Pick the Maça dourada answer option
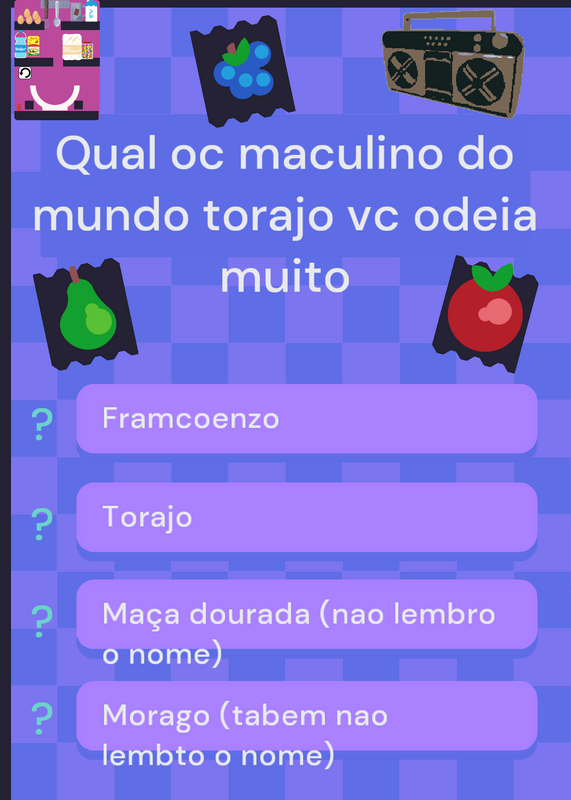Screen dimensions: 571x800 point(307,614)
